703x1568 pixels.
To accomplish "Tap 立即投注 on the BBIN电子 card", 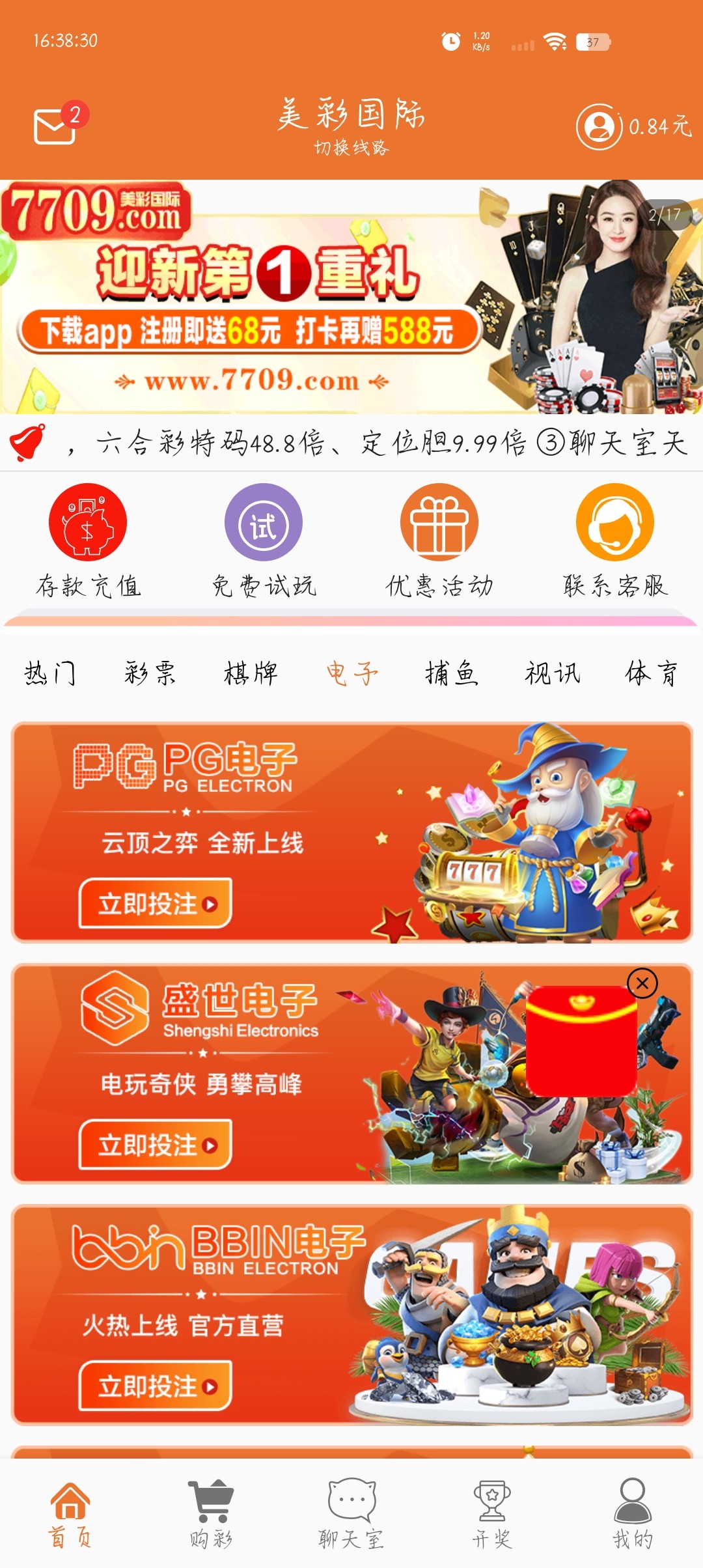I will [x=156, y=1386].
